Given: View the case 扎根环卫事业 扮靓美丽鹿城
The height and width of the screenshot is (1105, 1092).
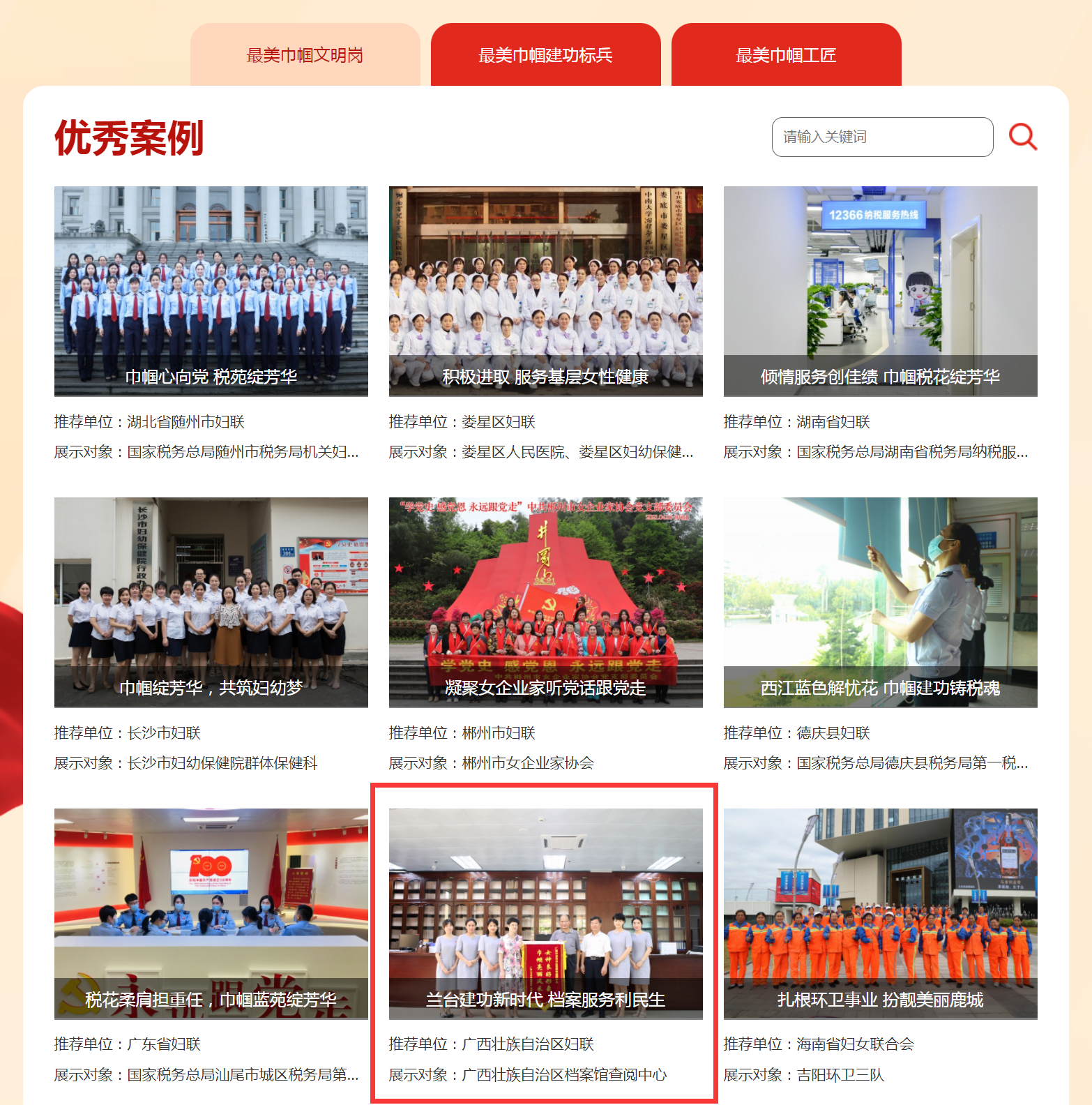Looking at the screenshot, I should (880, 913).
